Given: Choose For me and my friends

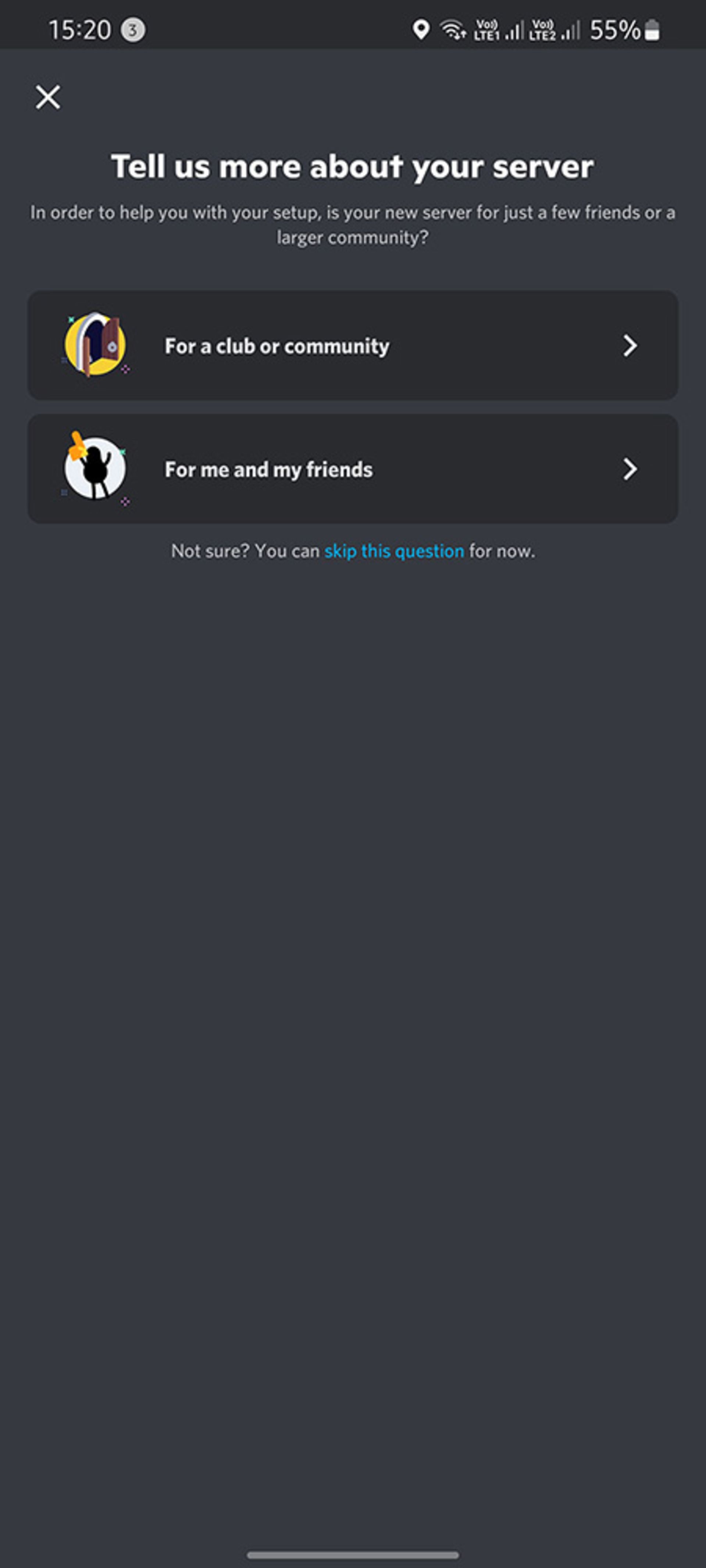Looking at the screenshot, I should click(x=352, y=469).
